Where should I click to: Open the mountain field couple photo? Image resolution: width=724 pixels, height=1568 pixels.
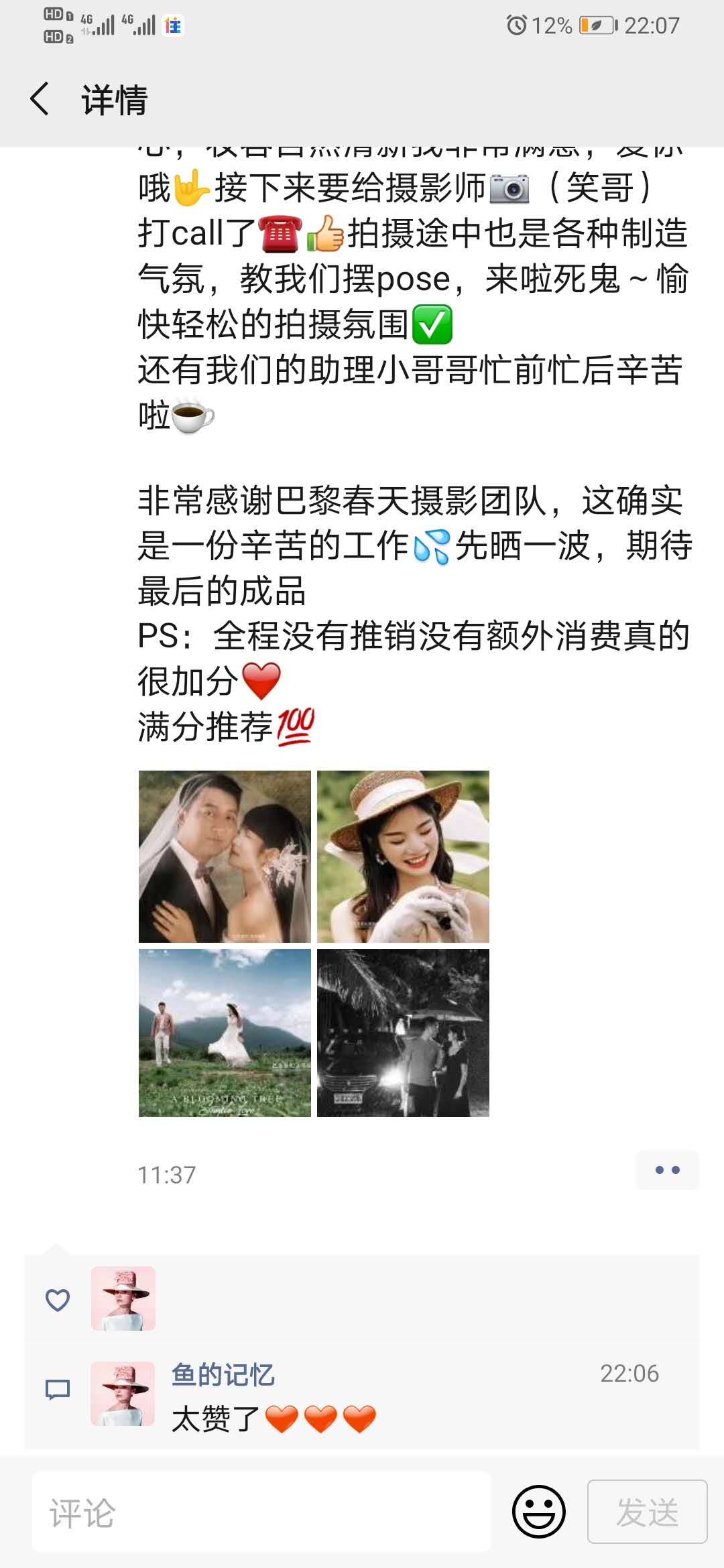click(225, 1033)
